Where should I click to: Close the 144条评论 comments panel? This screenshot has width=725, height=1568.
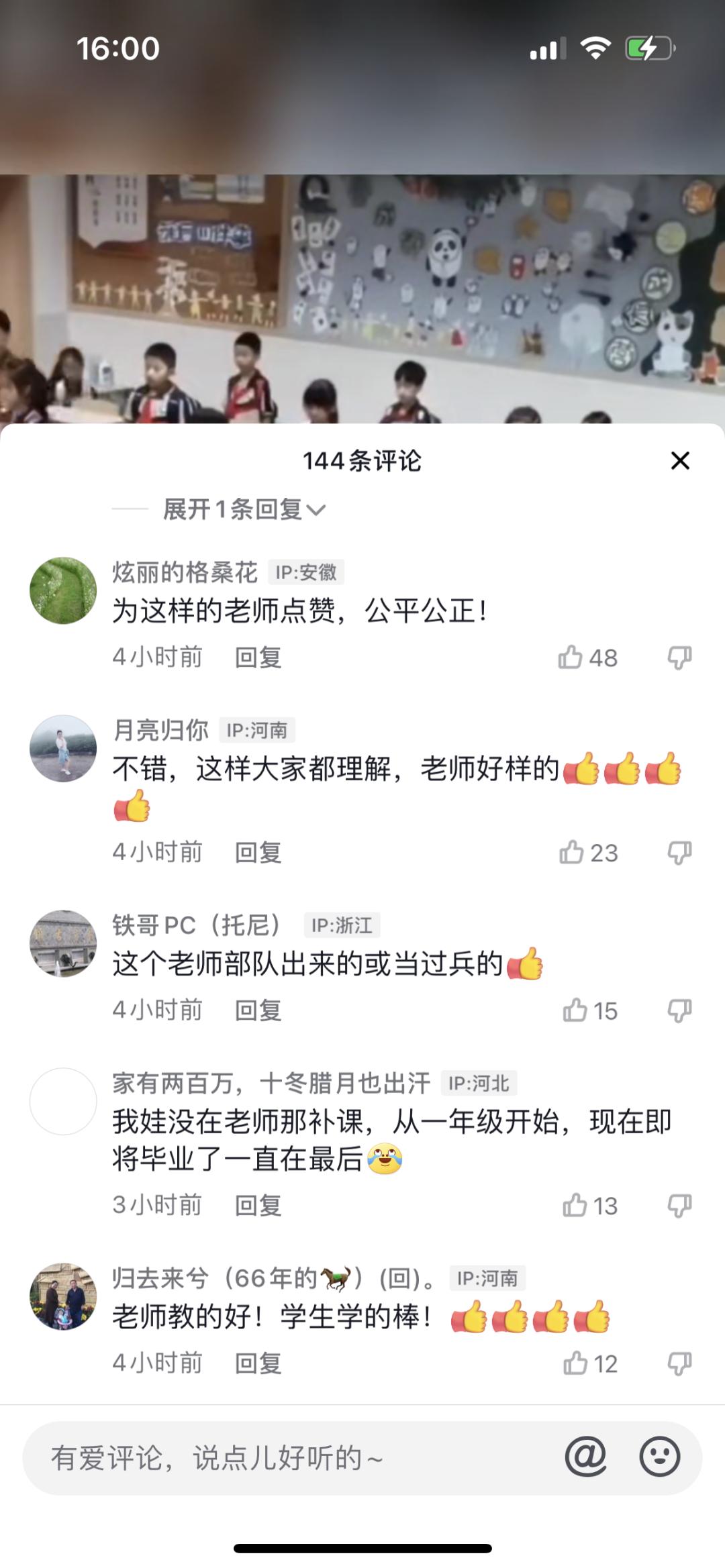pos(680,461)
